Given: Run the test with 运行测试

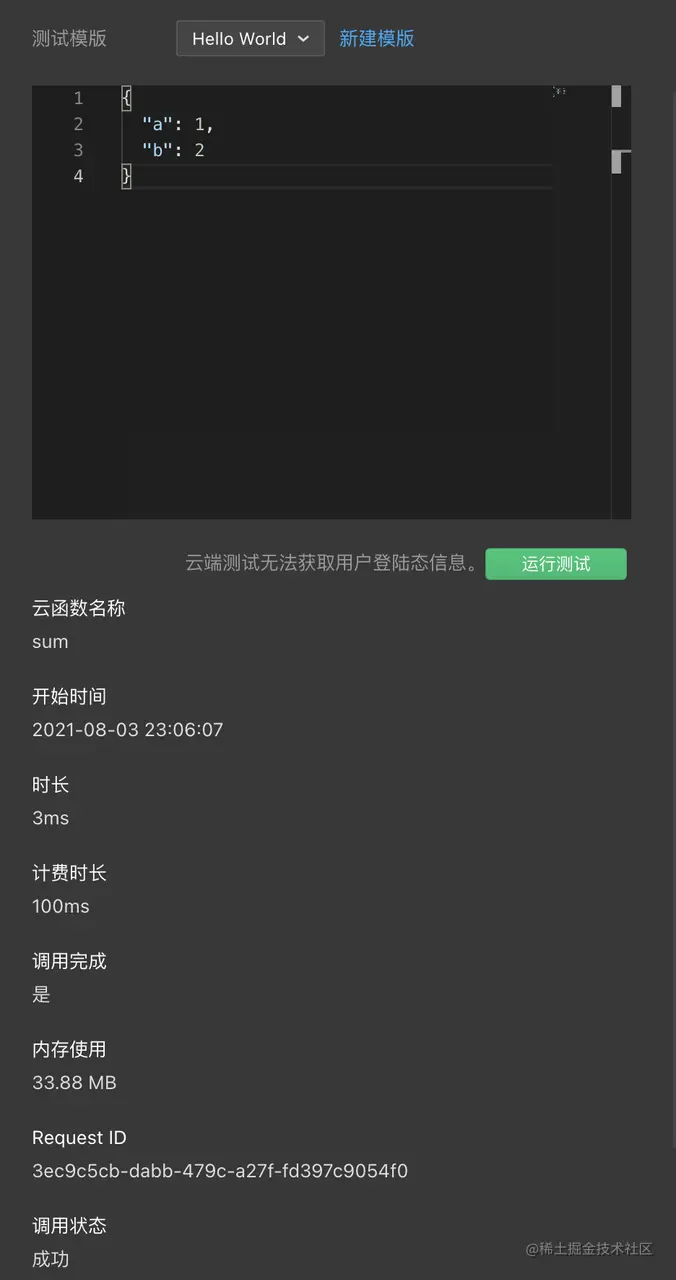Looking at the screenshot, I should (556, 564).
